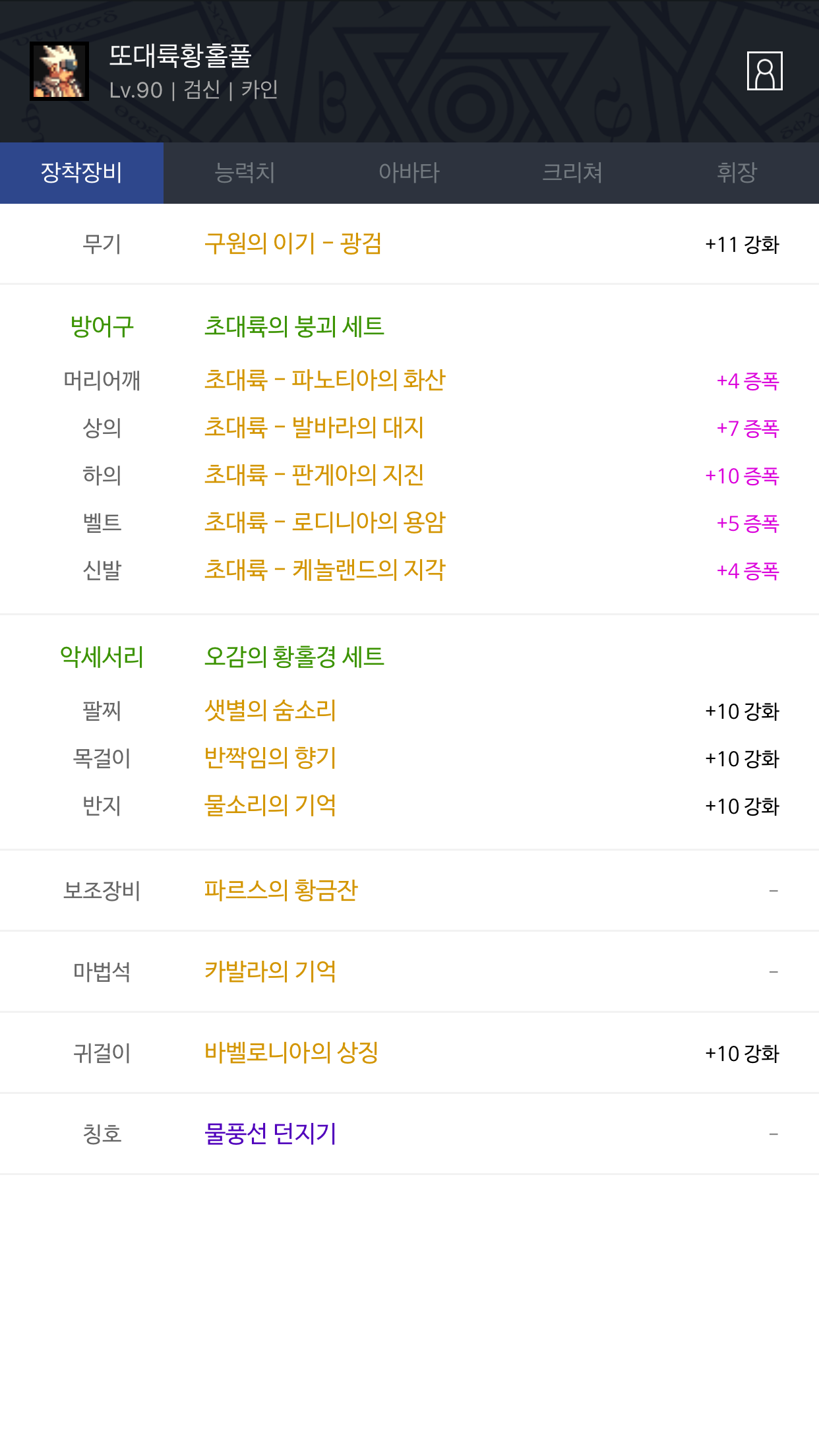Open the character profile icon

(764, 71)
